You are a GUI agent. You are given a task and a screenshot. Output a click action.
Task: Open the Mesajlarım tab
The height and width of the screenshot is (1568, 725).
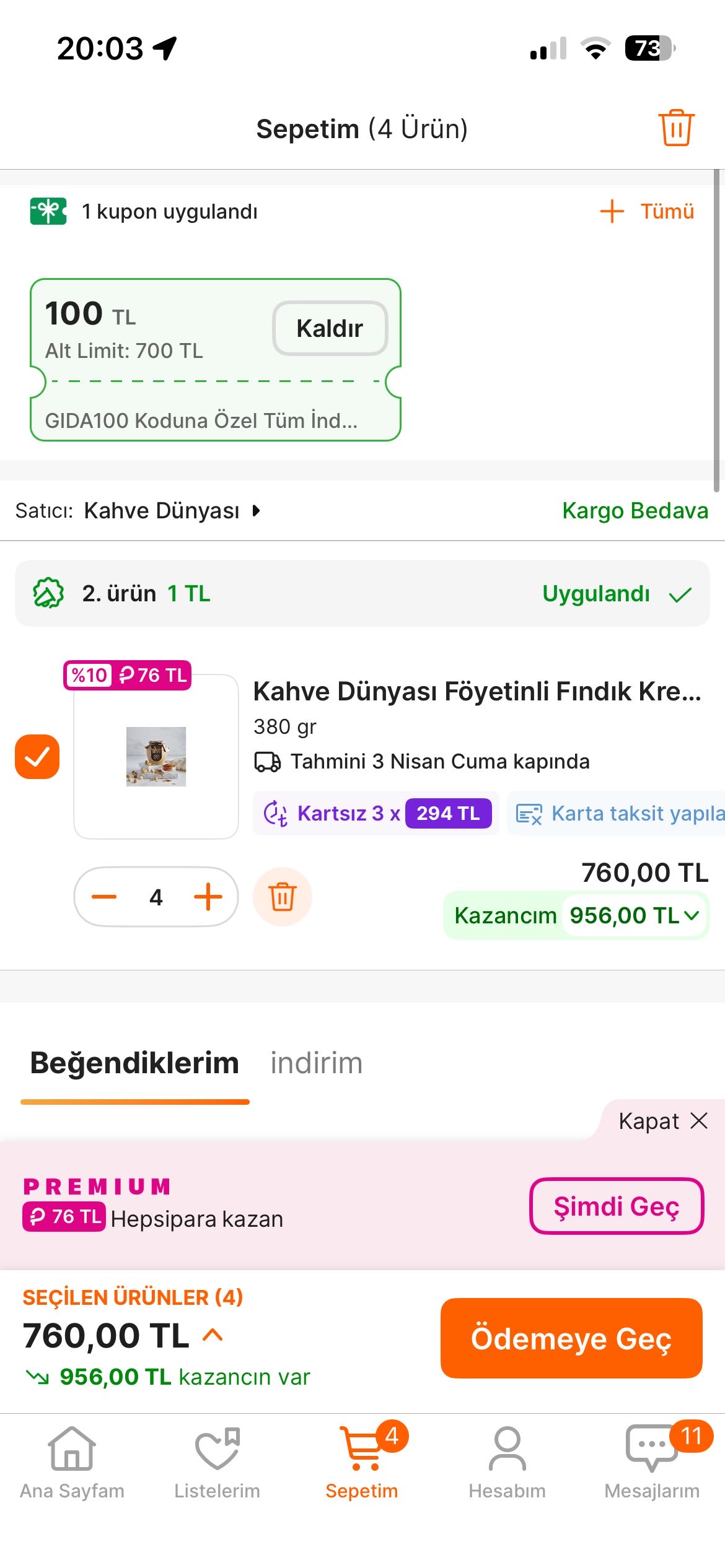[x=652, y=1463]
